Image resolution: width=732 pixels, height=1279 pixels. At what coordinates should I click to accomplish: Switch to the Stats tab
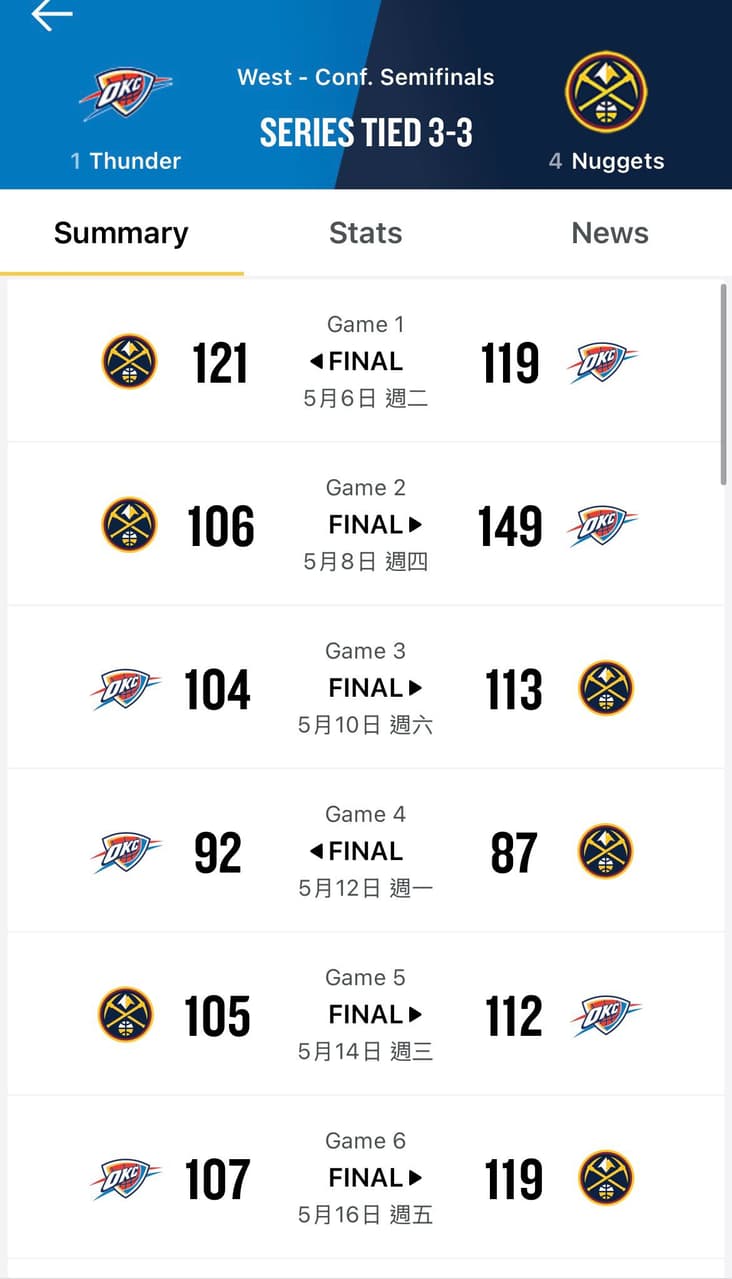[366, 232]
